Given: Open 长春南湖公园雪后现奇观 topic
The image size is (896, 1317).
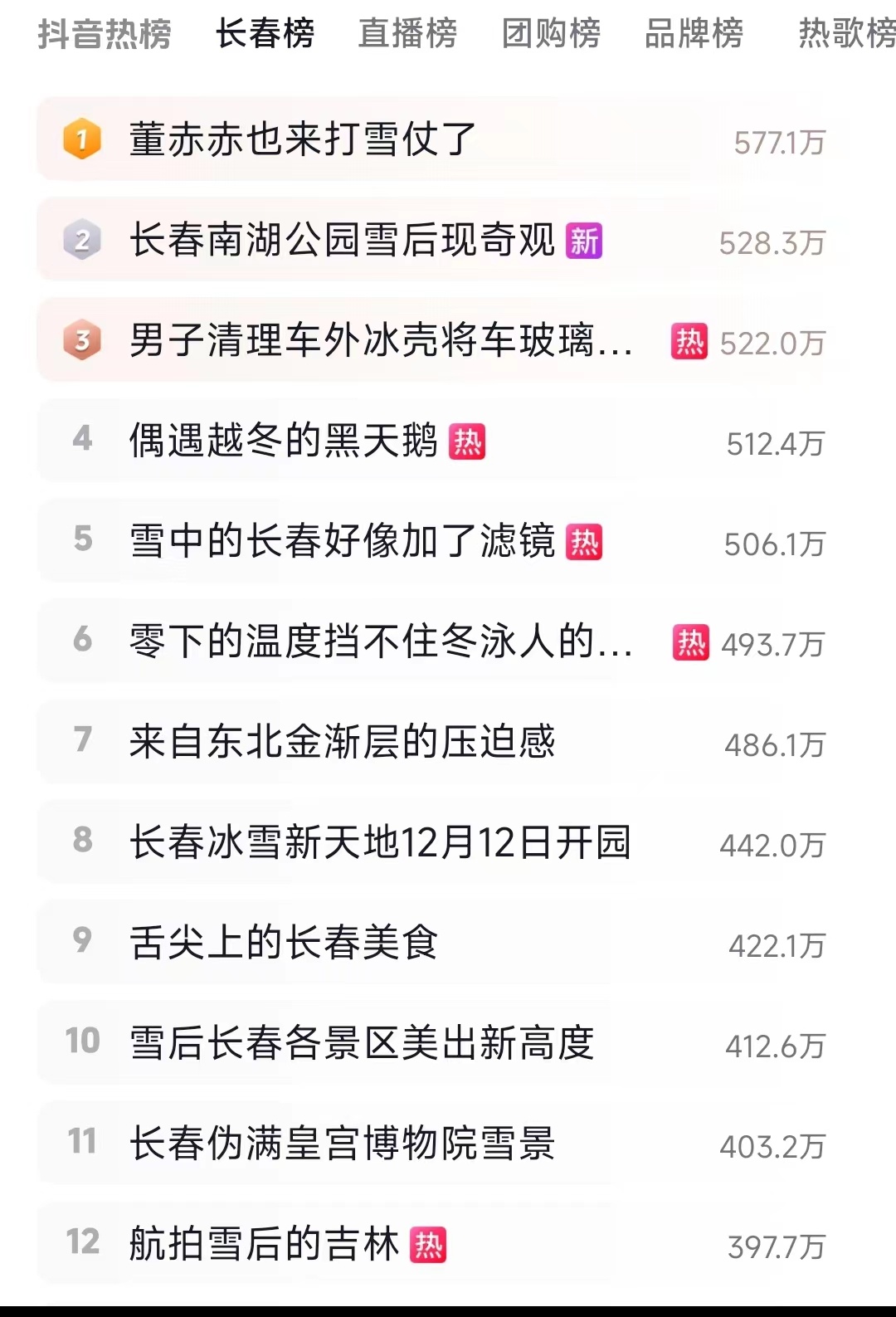Looking at the screenshot, I should tap(342, 240).
